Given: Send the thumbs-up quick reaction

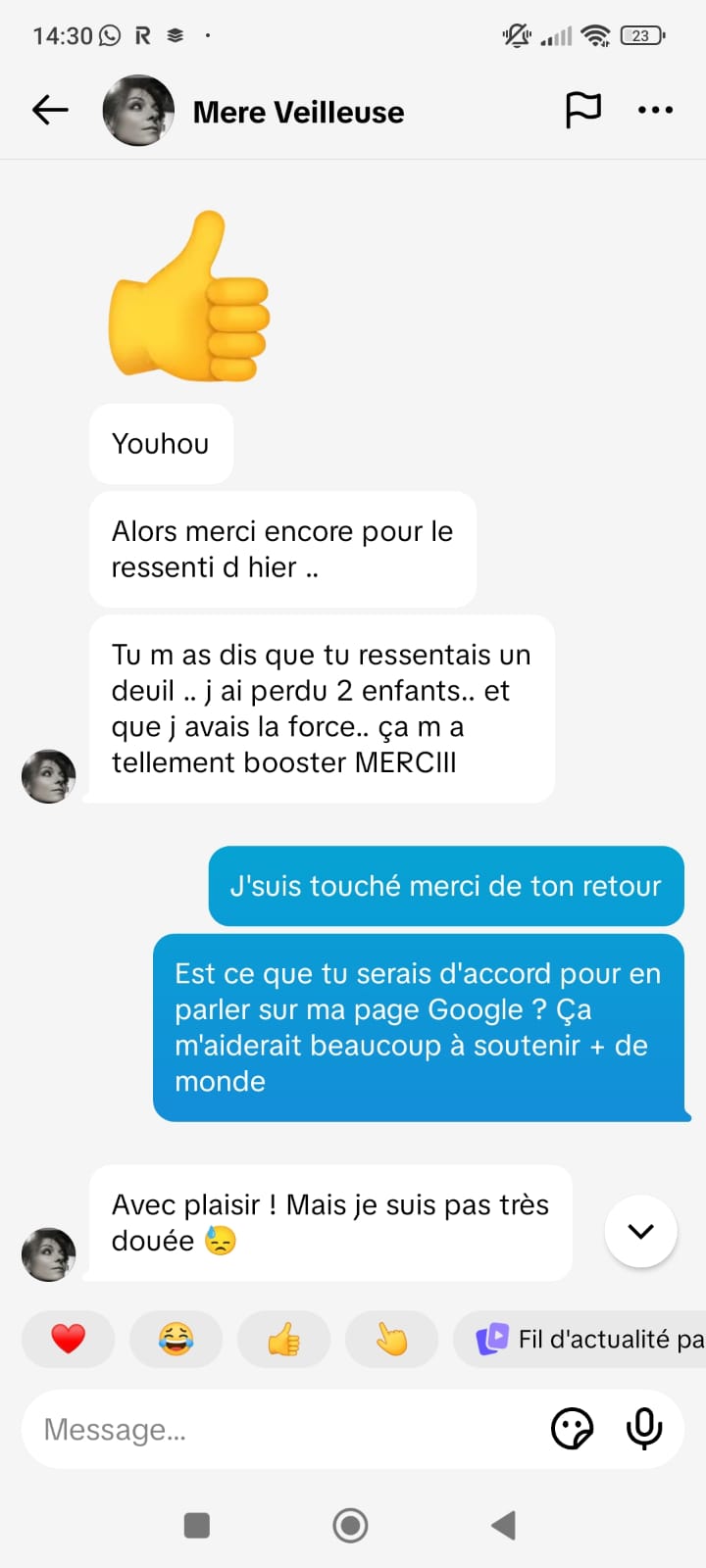Looking at the screenshot, I should [x=283, y=1339].
